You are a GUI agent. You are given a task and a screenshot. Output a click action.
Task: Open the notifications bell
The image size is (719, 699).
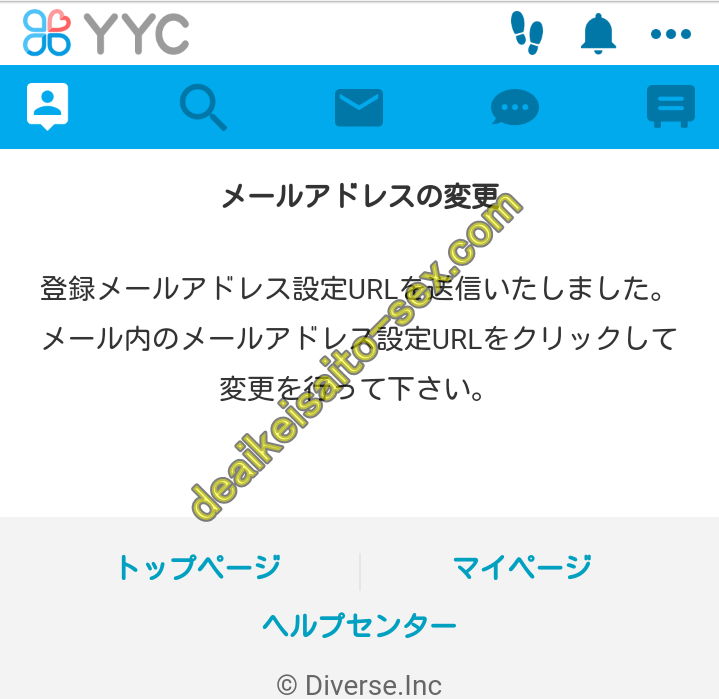599,33
